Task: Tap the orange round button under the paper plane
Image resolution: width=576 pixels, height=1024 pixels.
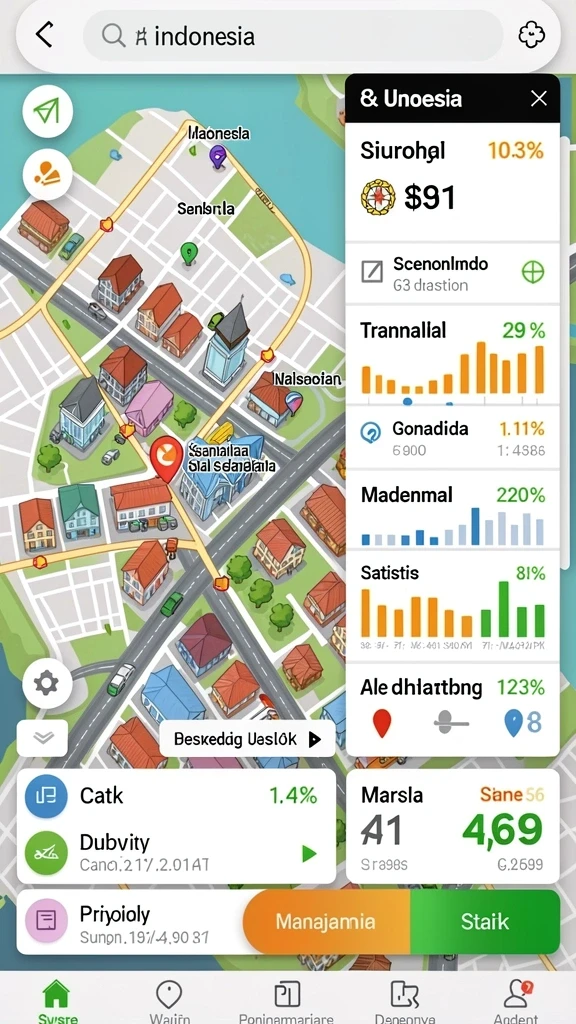Action: 47,175
